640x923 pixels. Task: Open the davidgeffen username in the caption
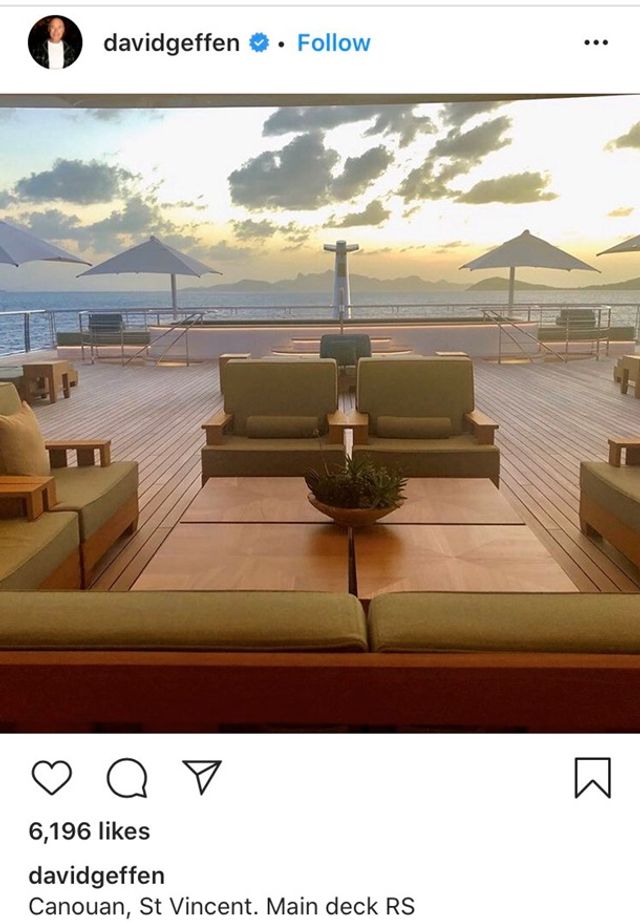coord(96,876)
